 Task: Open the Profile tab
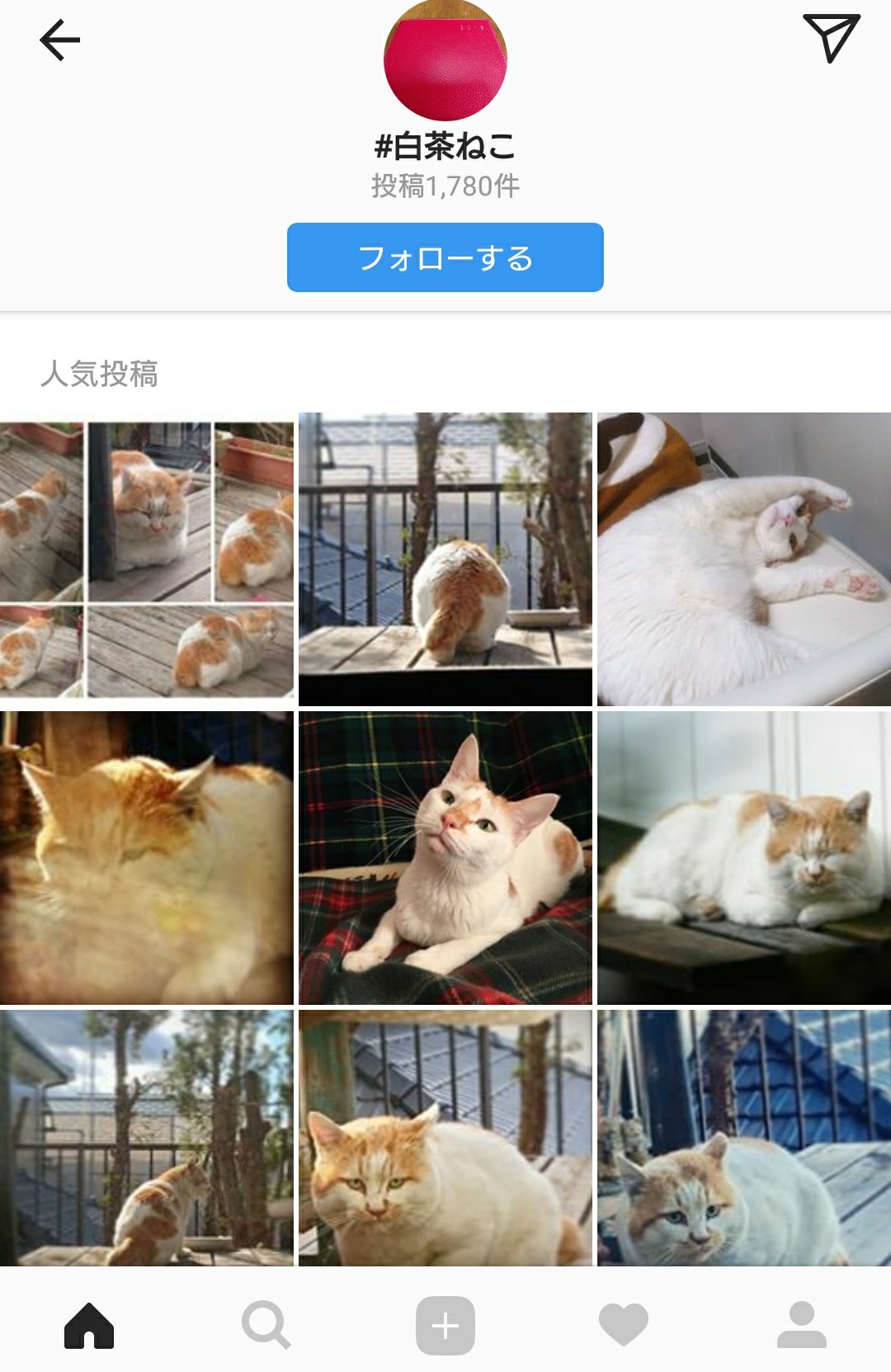[x=802, y=1325]
